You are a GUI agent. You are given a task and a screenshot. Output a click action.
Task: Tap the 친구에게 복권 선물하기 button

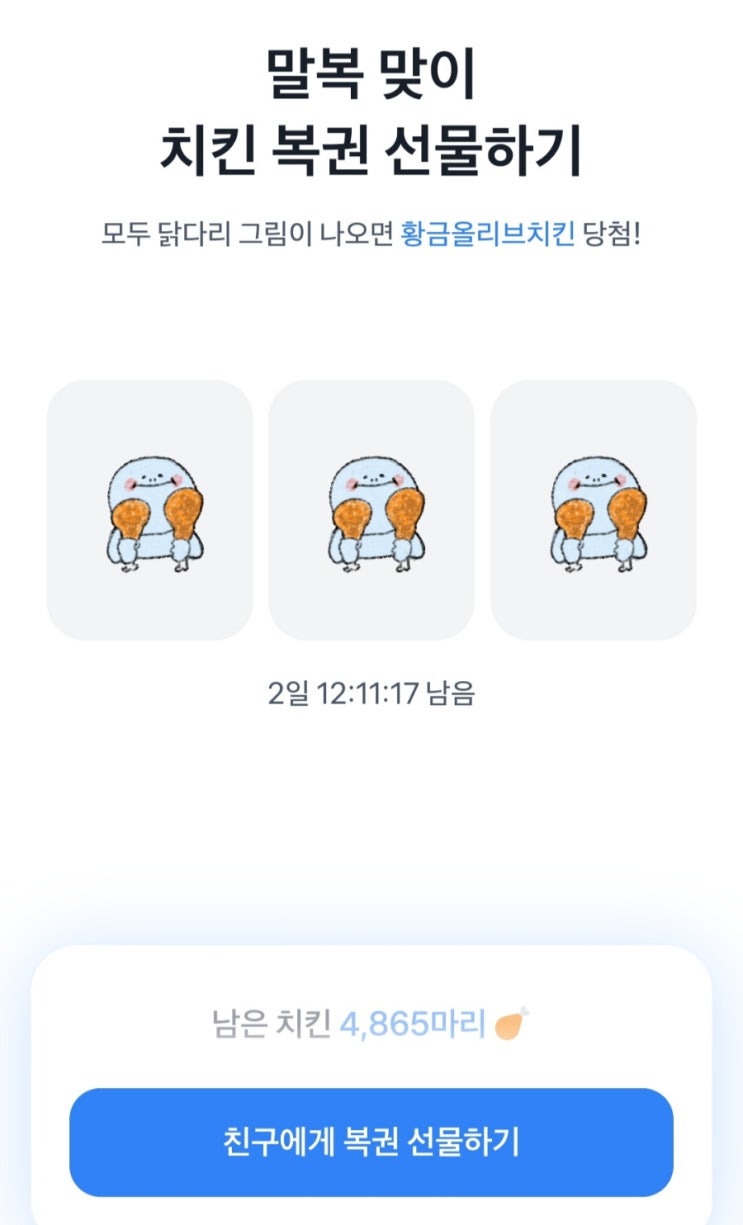(371, 1142)
